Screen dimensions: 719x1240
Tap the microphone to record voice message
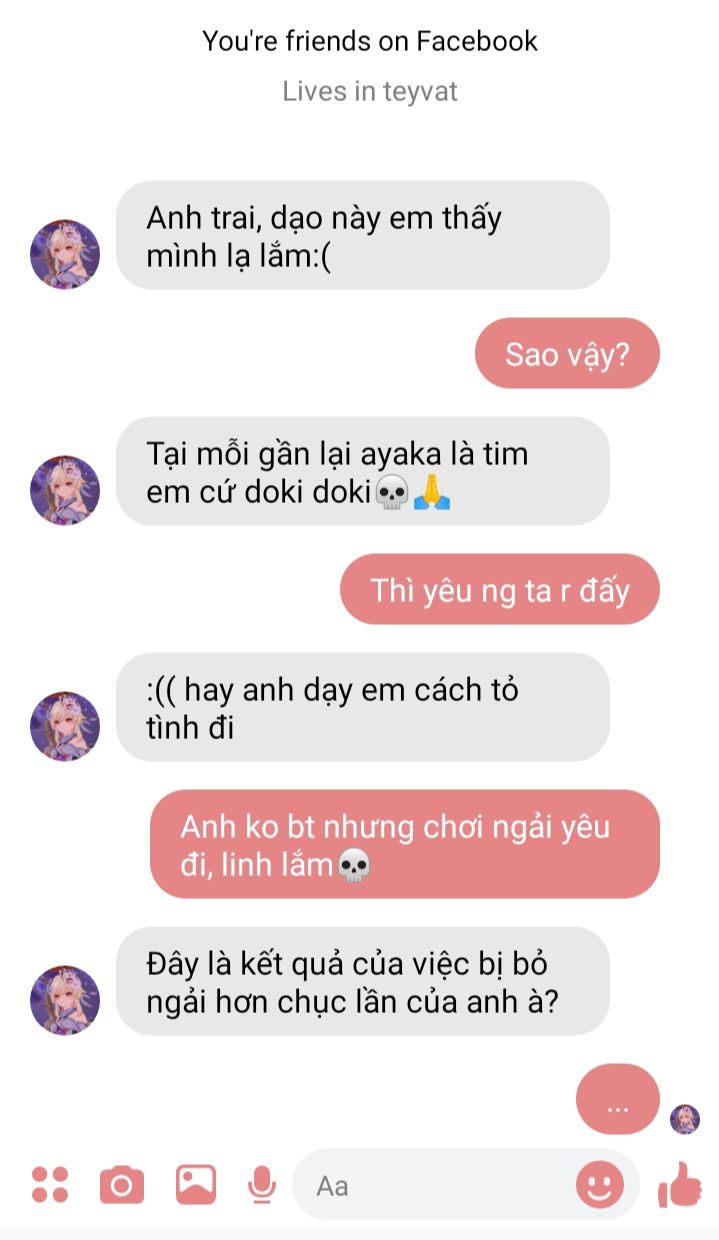click(x=262, y=1185)
